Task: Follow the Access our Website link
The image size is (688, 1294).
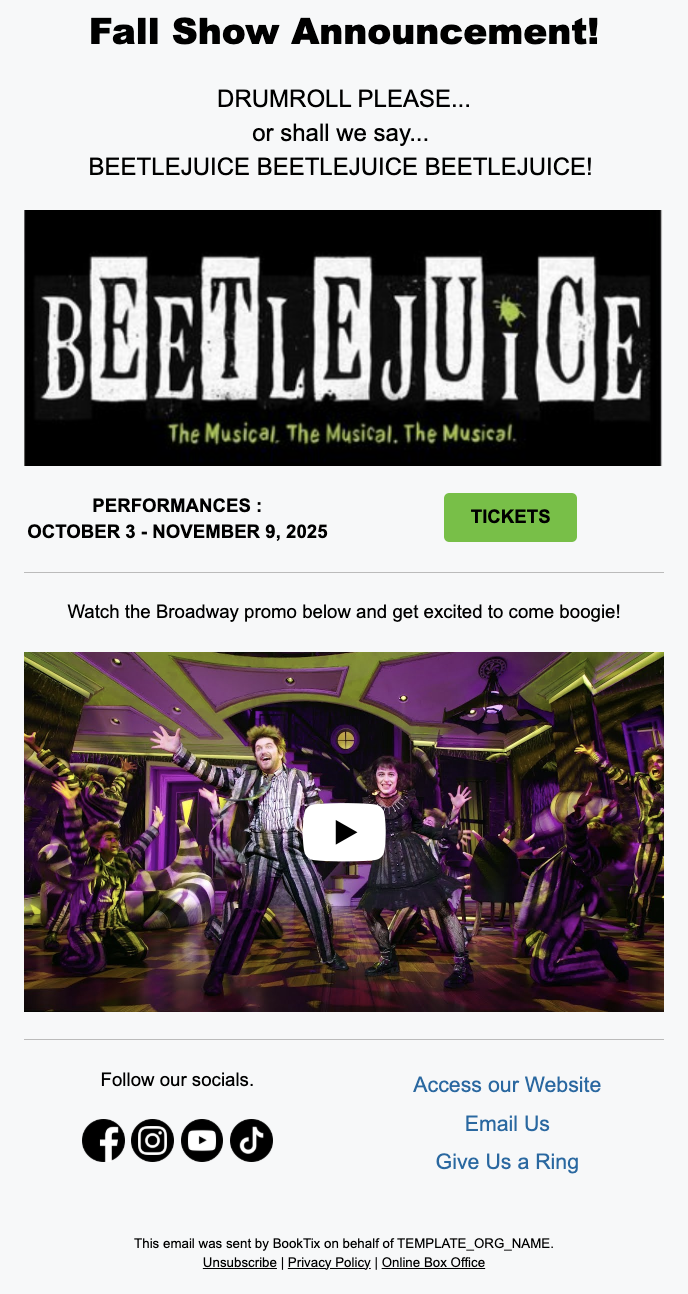Action: point(507,1085)
